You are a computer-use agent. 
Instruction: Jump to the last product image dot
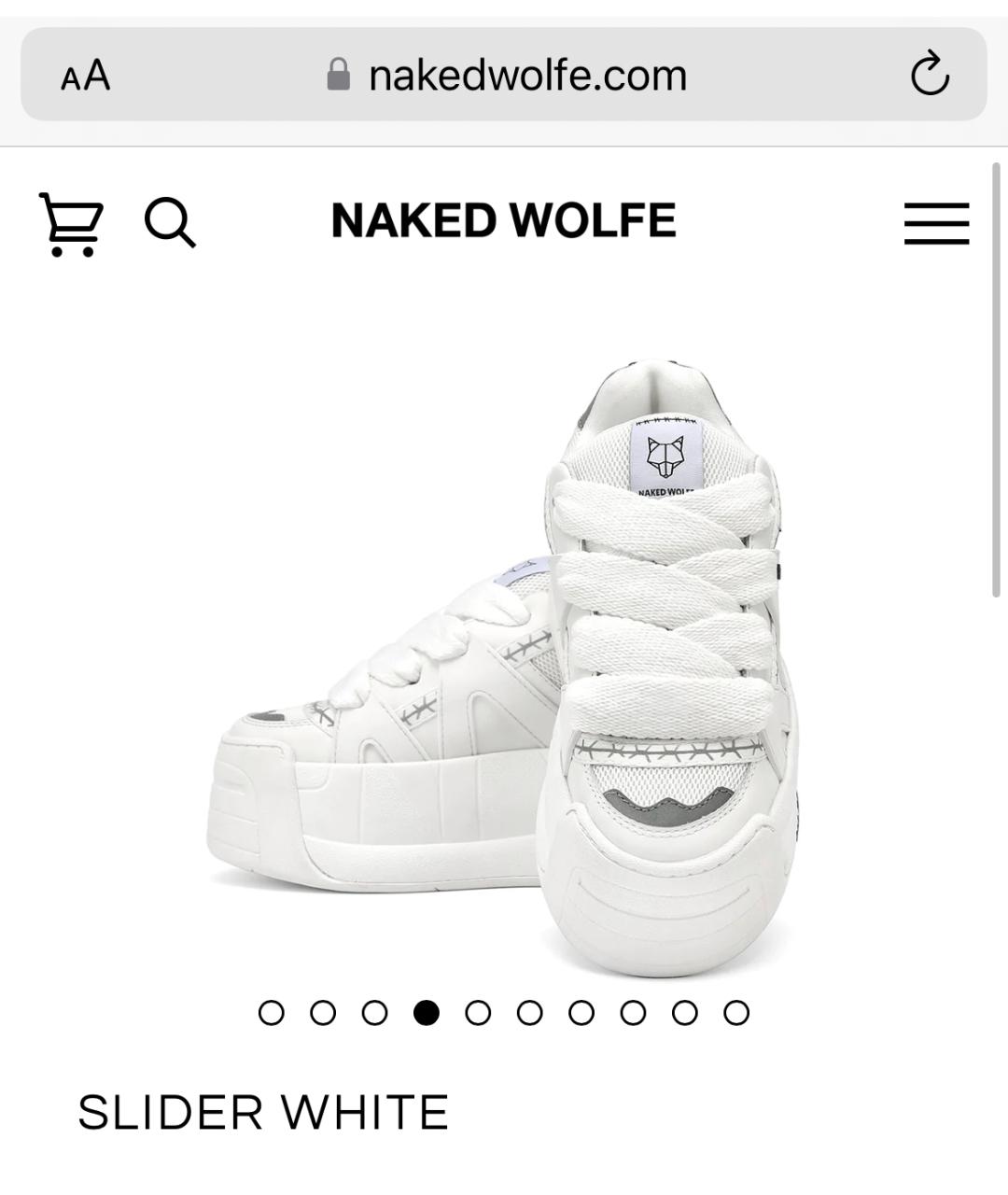click(x=736, y=1013)
